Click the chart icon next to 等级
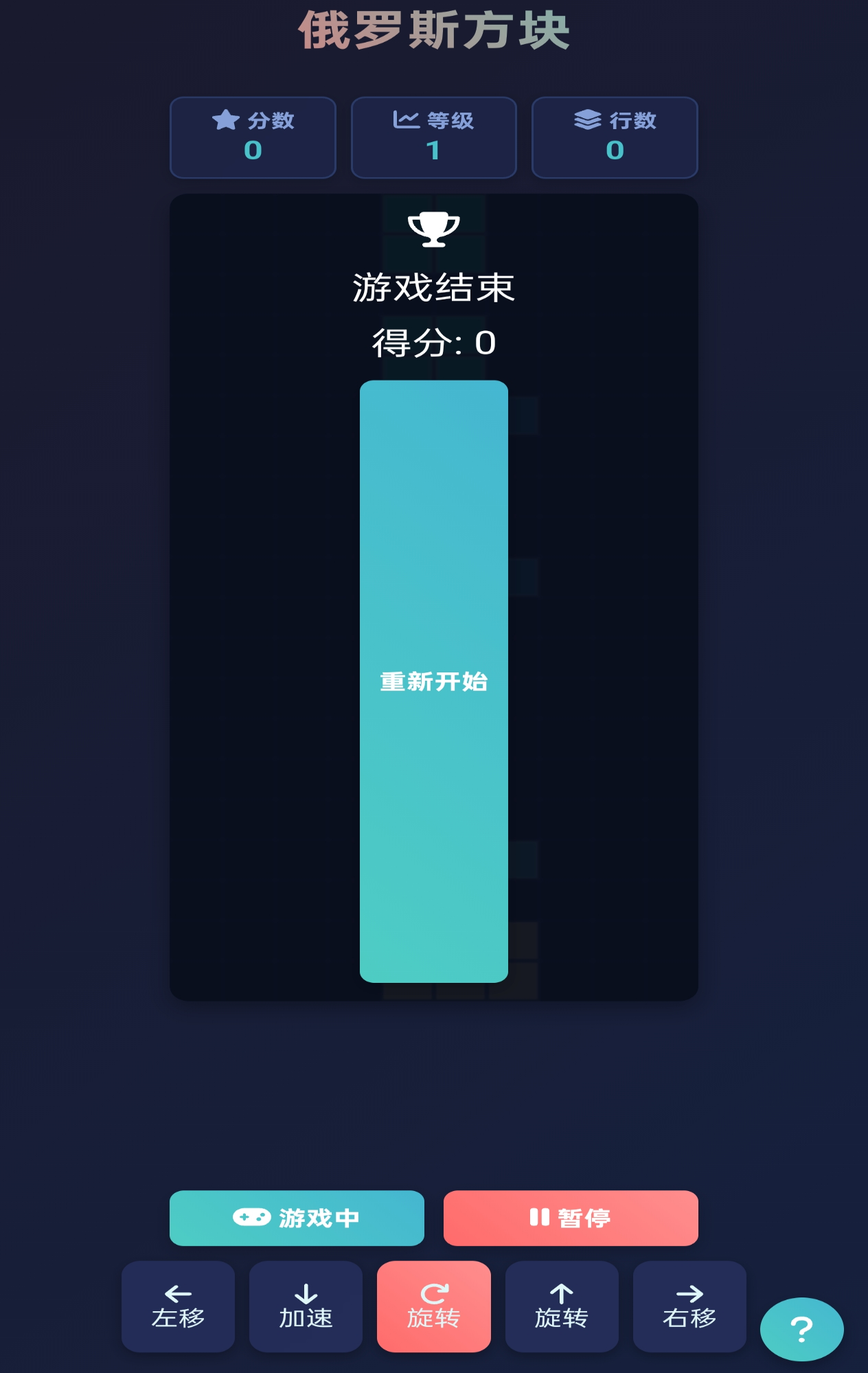 (407, 119)
